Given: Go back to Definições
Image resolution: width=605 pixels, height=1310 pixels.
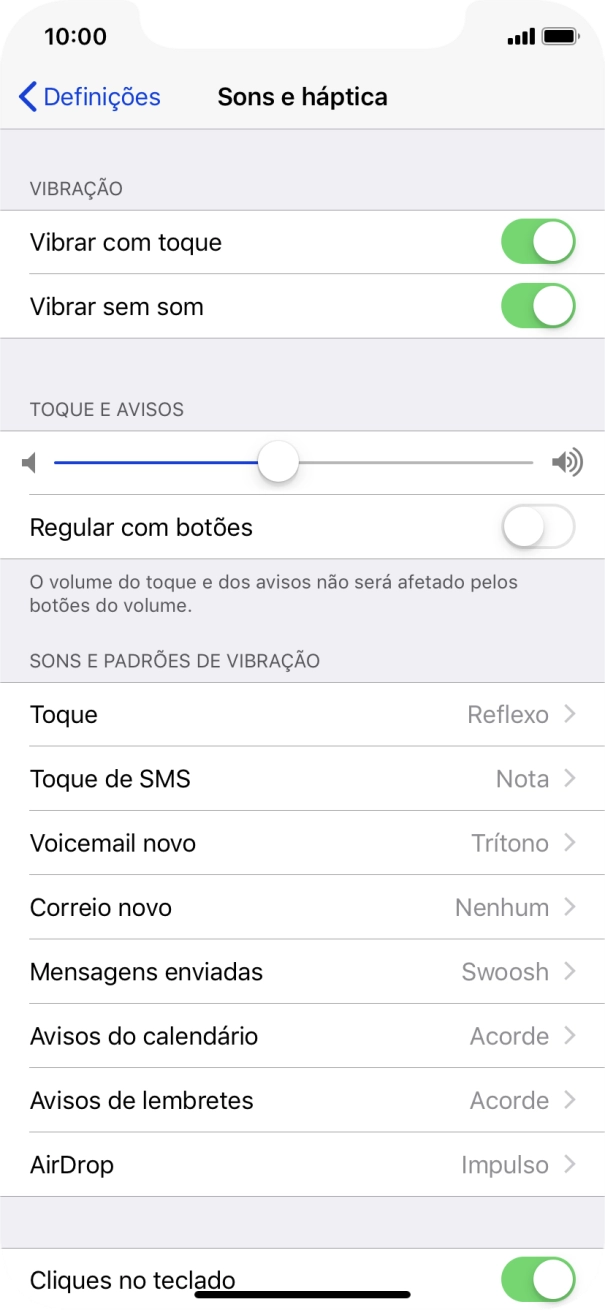Looking at the screenshot, I should click(90, 97).
